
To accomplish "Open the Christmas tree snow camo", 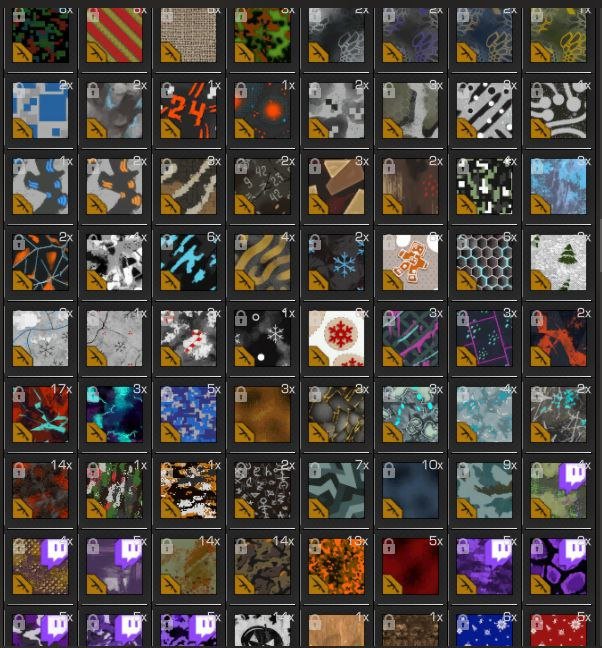I will click(559, 262).
